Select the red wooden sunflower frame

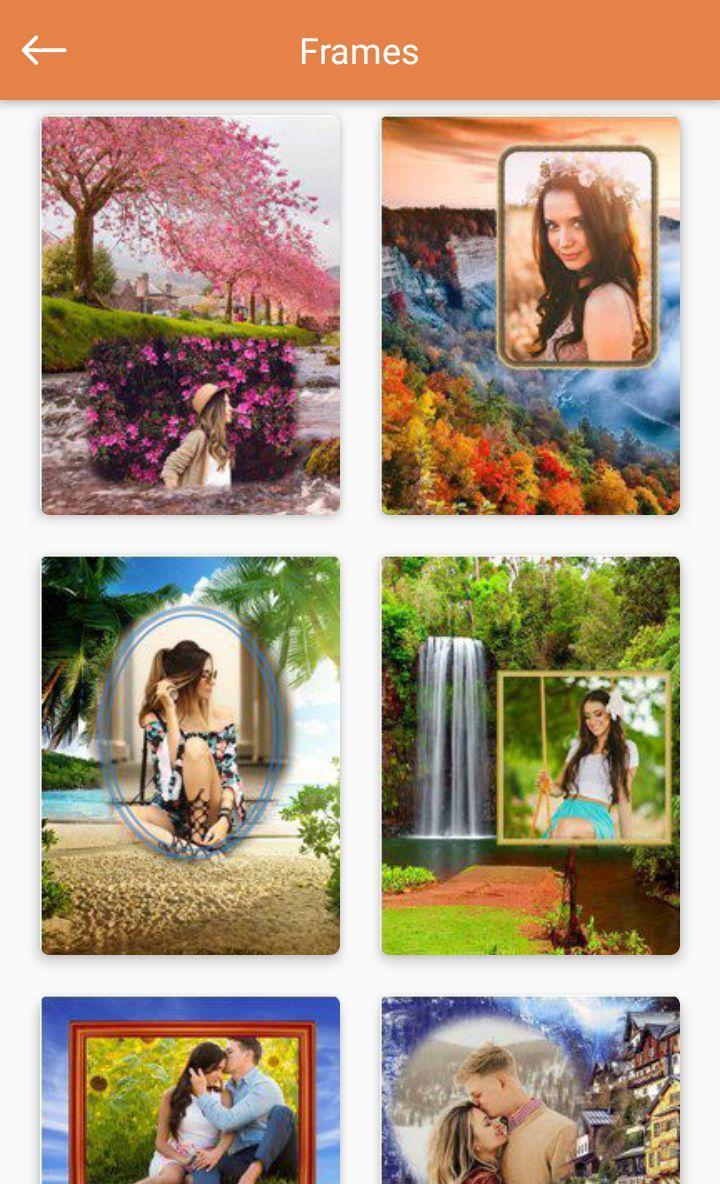point(190,1090)
